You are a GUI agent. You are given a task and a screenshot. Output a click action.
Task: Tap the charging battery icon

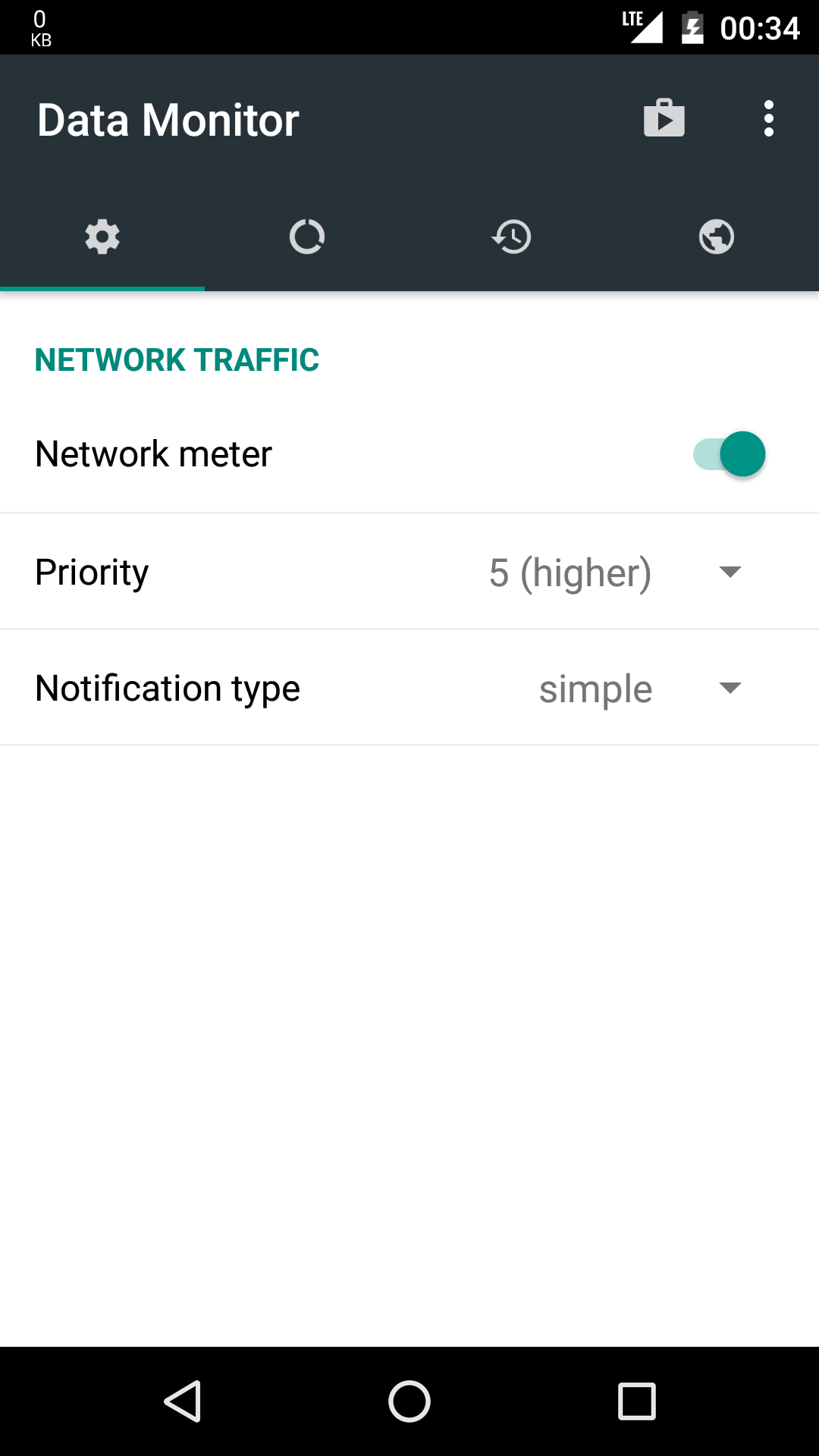[692, 27]
